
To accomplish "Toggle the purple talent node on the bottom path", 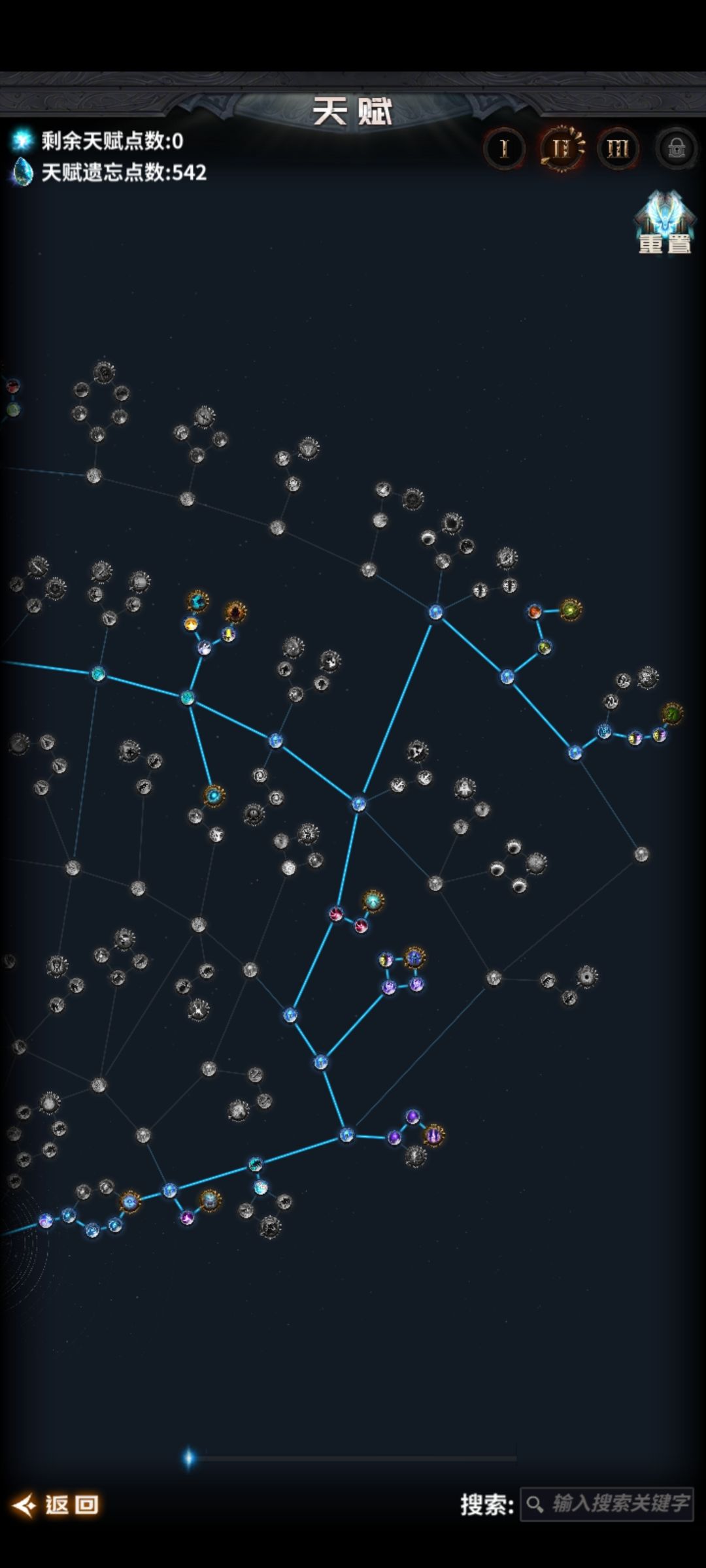I will pyautogui.click(x=394, y=1137).
